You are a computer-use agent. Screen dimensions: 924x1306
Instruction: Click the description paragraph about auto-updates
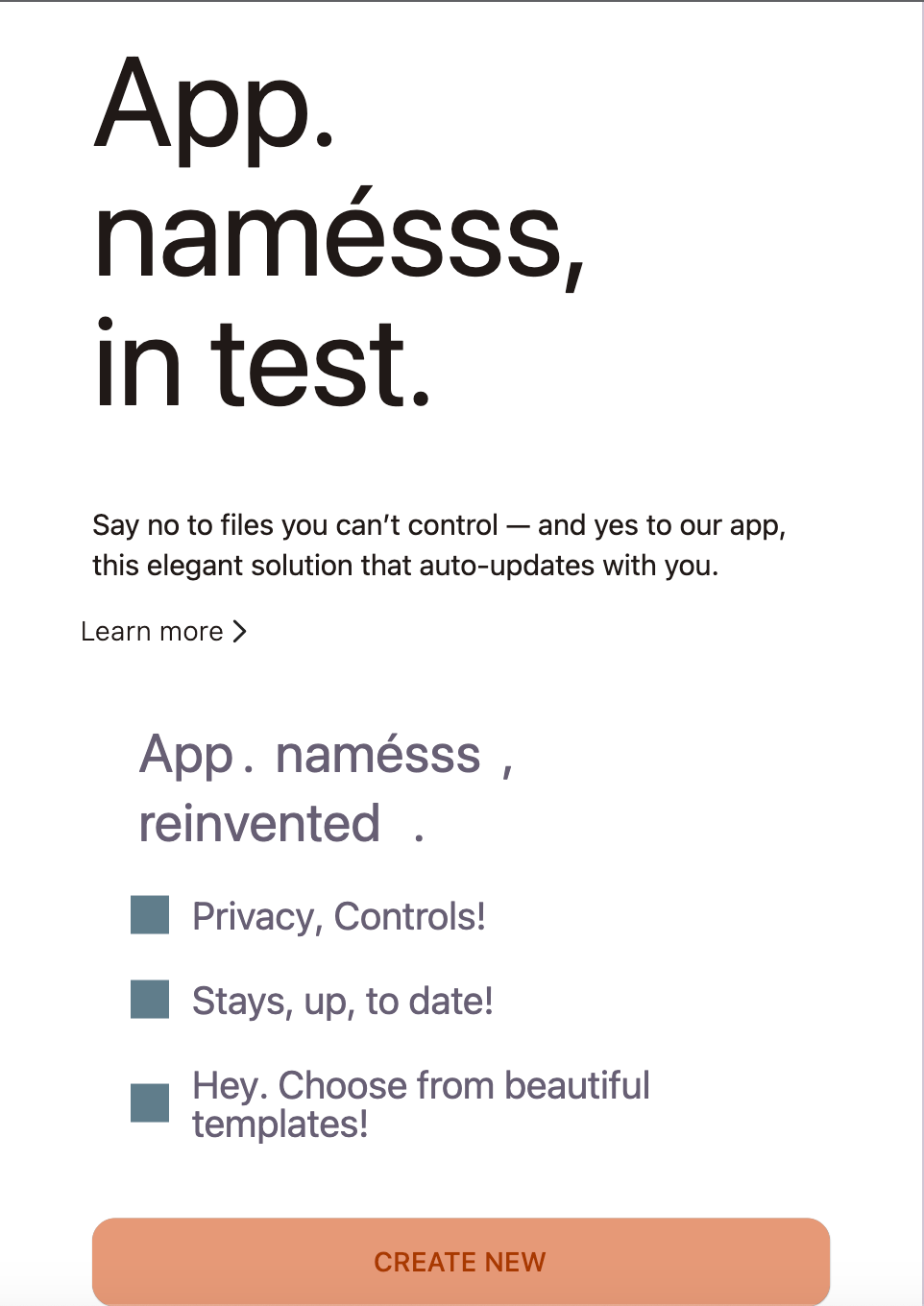[x=440, y=545]
